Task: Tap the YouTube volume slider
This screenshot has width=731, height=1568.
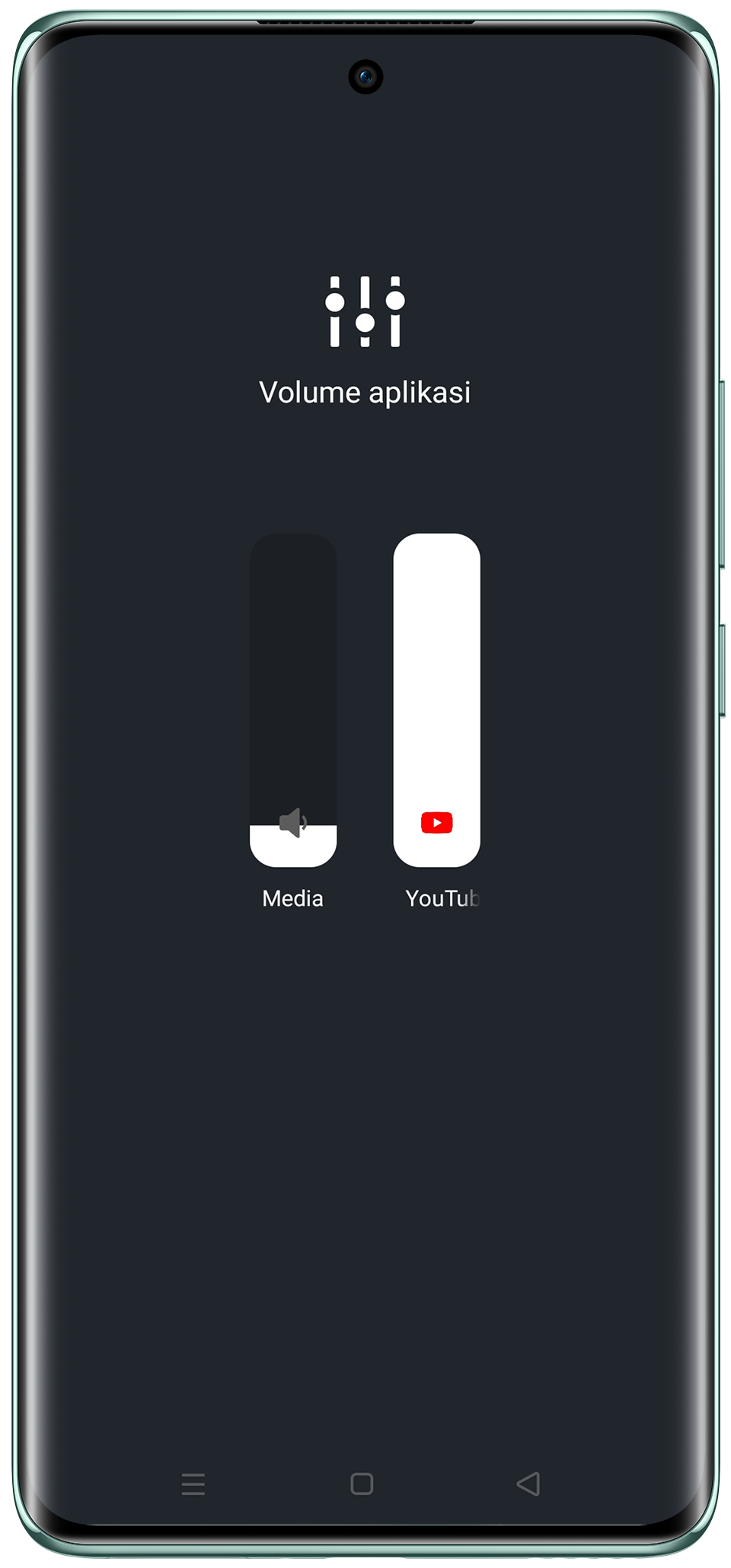Action: point(436,700)
